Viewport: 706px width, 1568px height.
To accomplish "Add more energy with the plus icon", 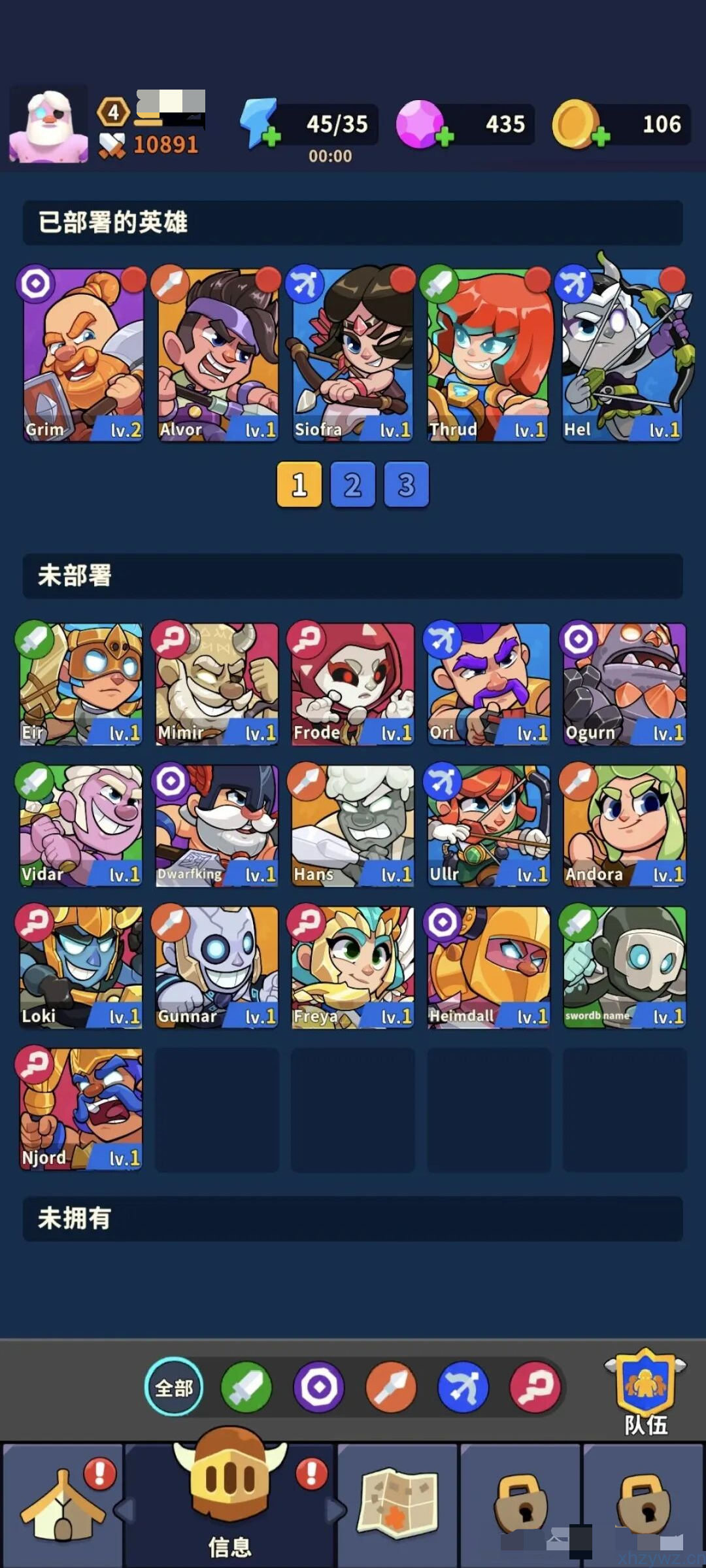I will (270, 137).
